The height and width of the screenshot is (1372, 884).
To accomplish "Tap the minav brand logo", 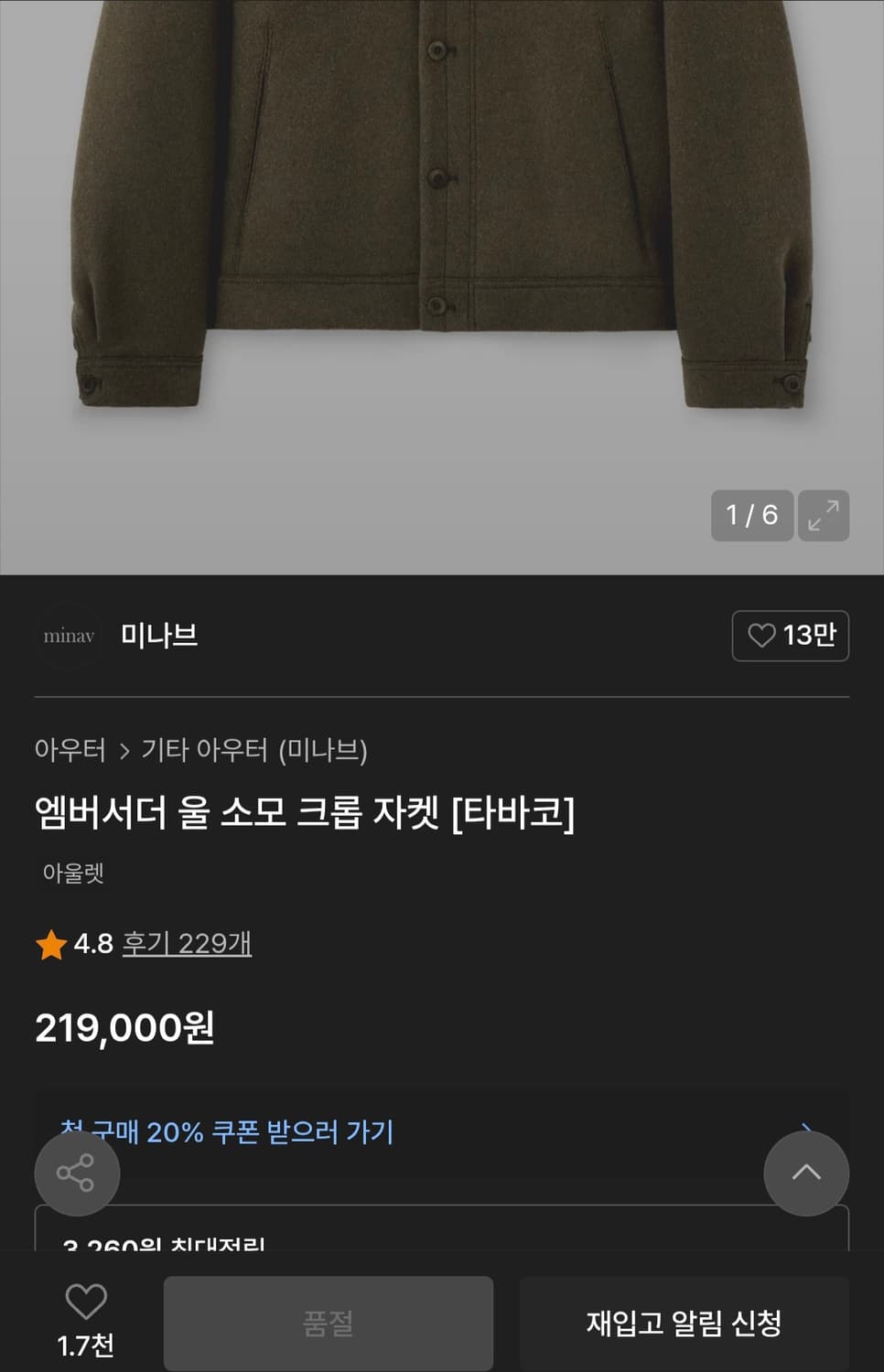I will click(x=66, y=637).
